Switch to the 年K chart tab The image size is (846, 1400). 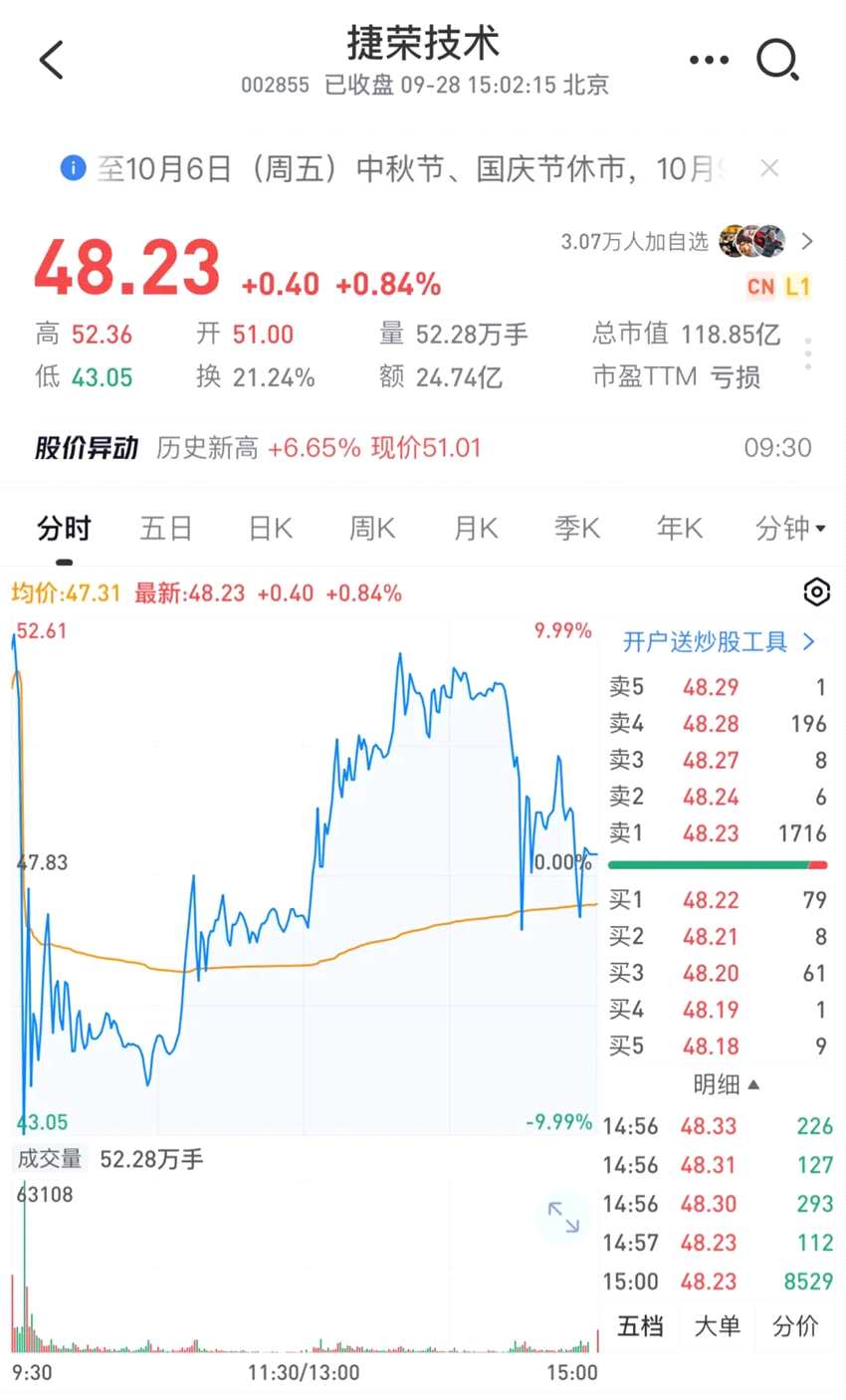pyautogui.click(x=680, y=528)
